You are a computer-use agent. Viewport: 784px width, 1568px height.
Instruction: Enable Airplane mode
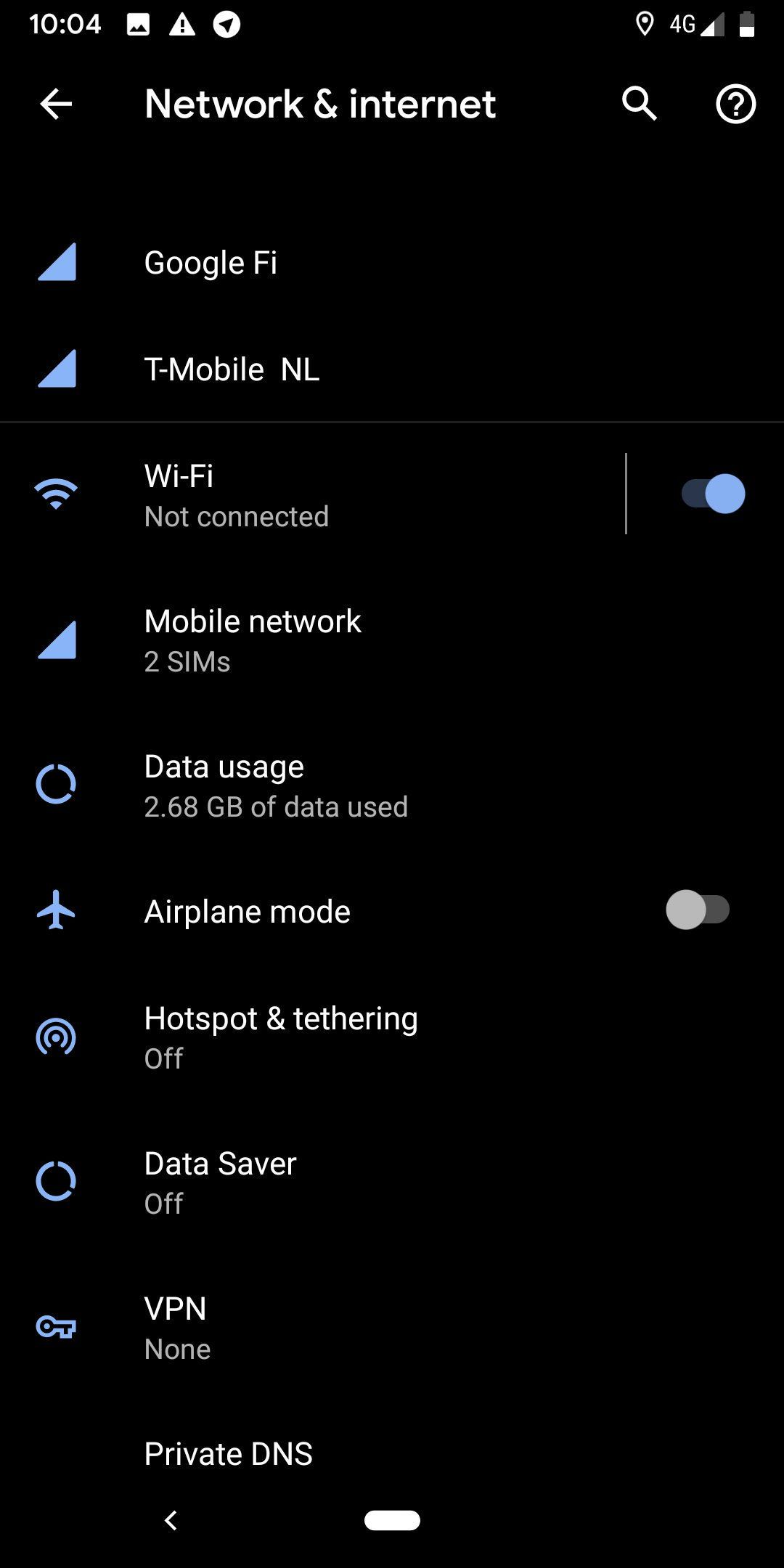697,910
